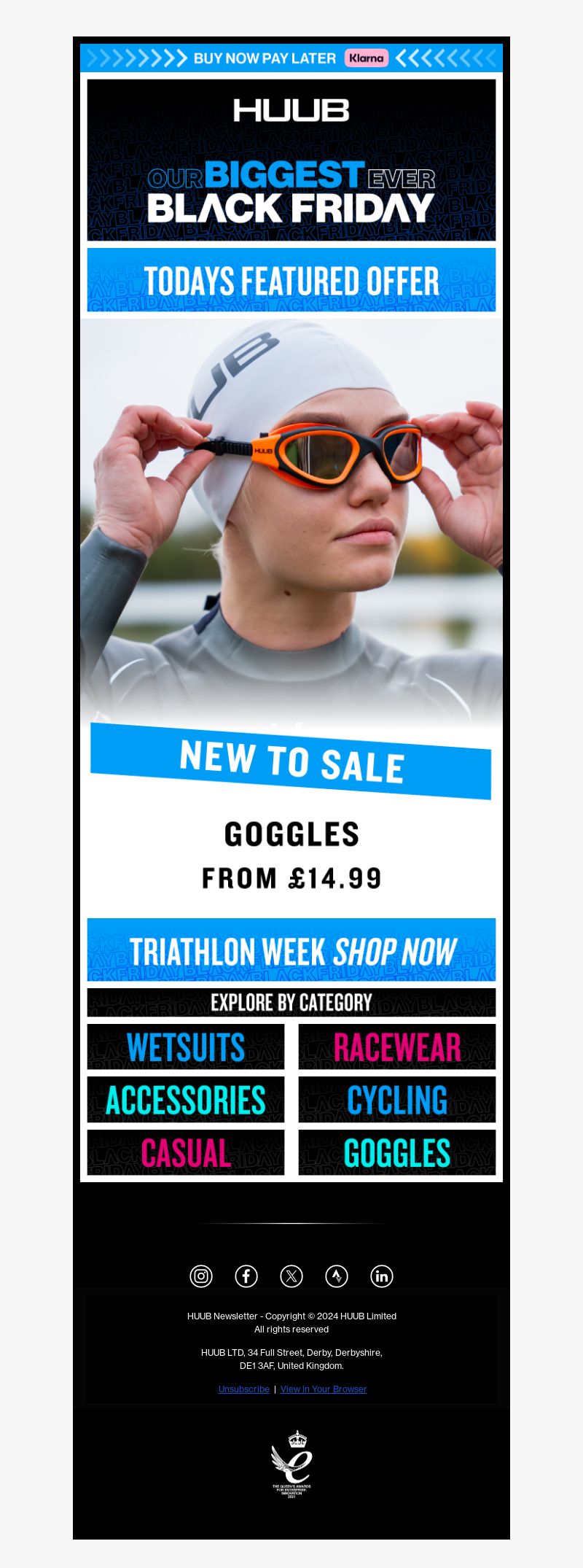Open the Instagram social icon
583x1568 pixels.
point(201,1276)
